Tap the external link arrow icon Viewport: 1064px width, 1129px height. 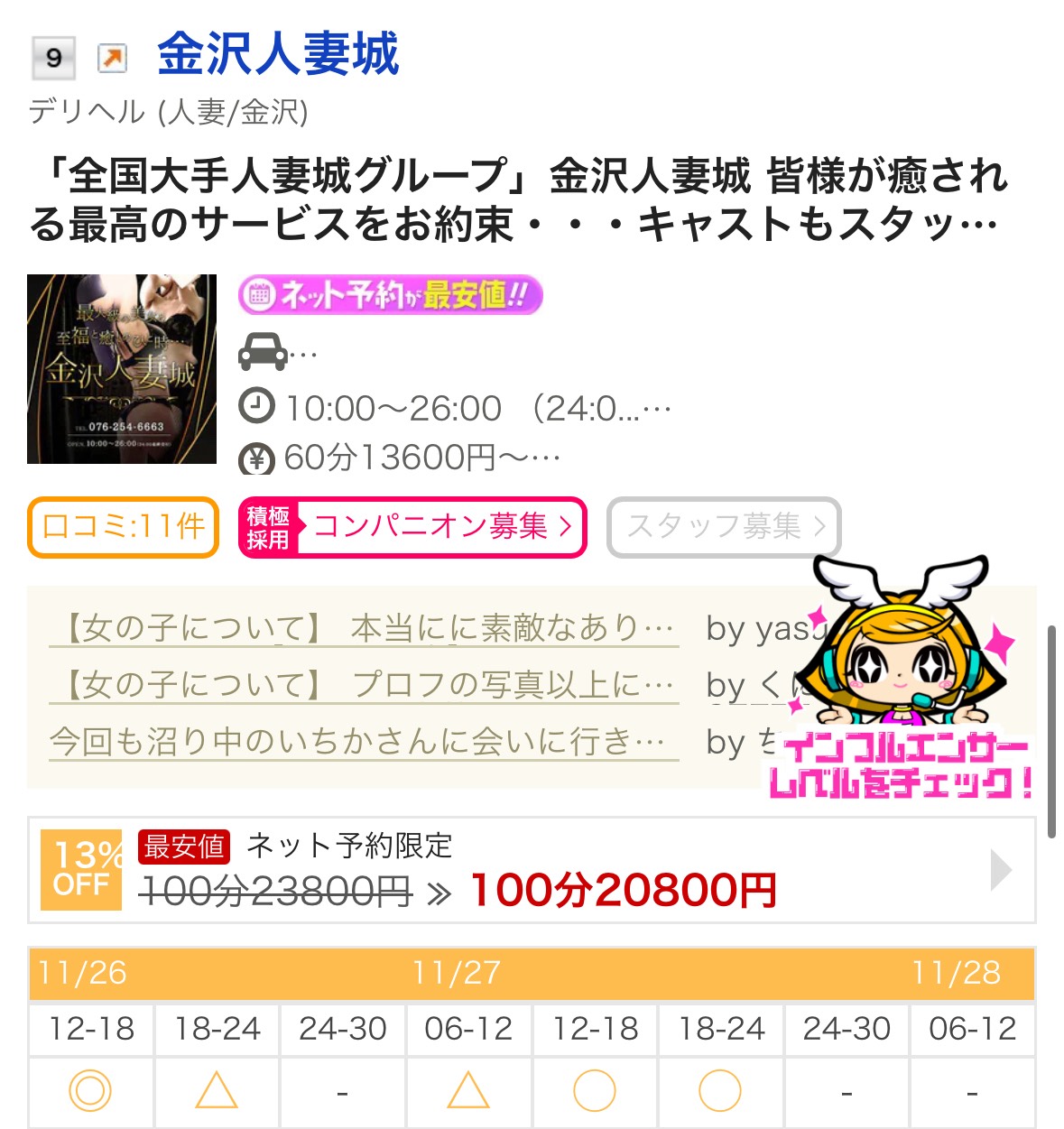(x=113, y=59)
